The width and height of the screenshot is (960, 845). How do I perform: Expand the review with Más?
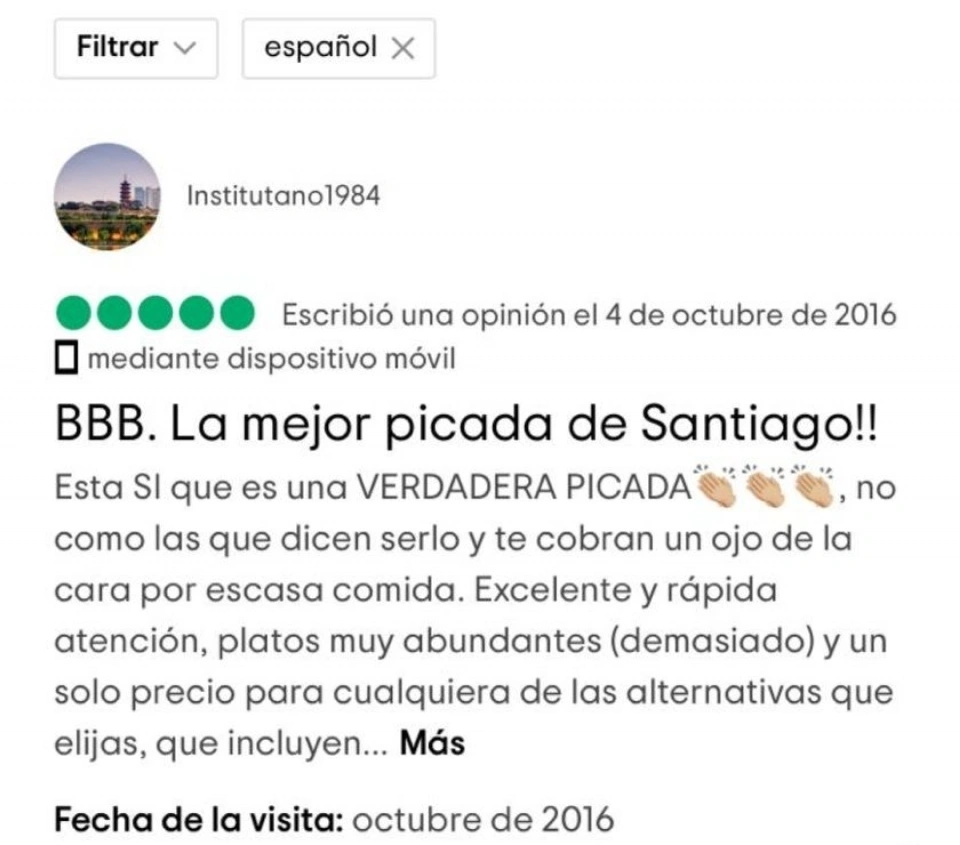coord(432,743)
